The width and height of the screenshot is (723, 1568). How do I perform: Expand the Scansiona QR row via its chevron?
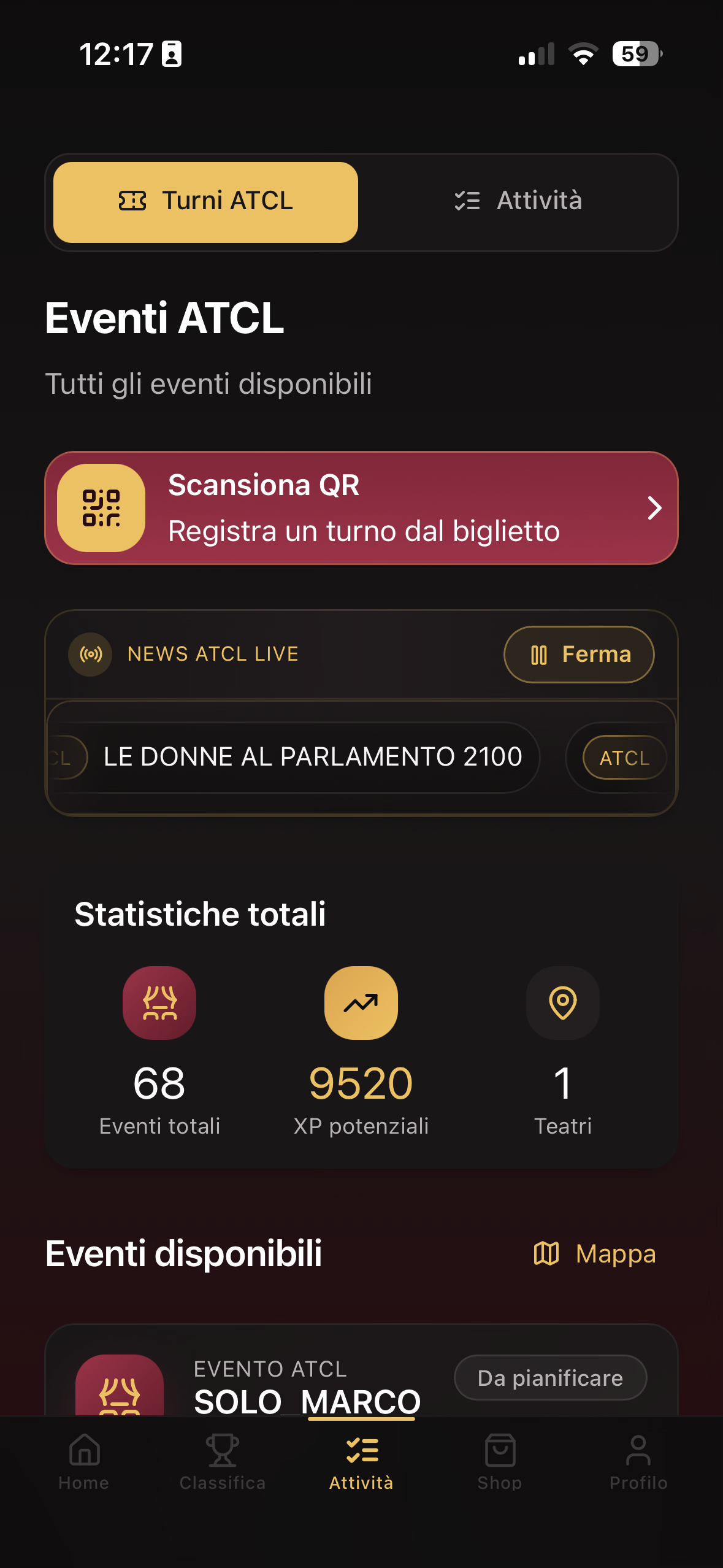coord(654,507)
